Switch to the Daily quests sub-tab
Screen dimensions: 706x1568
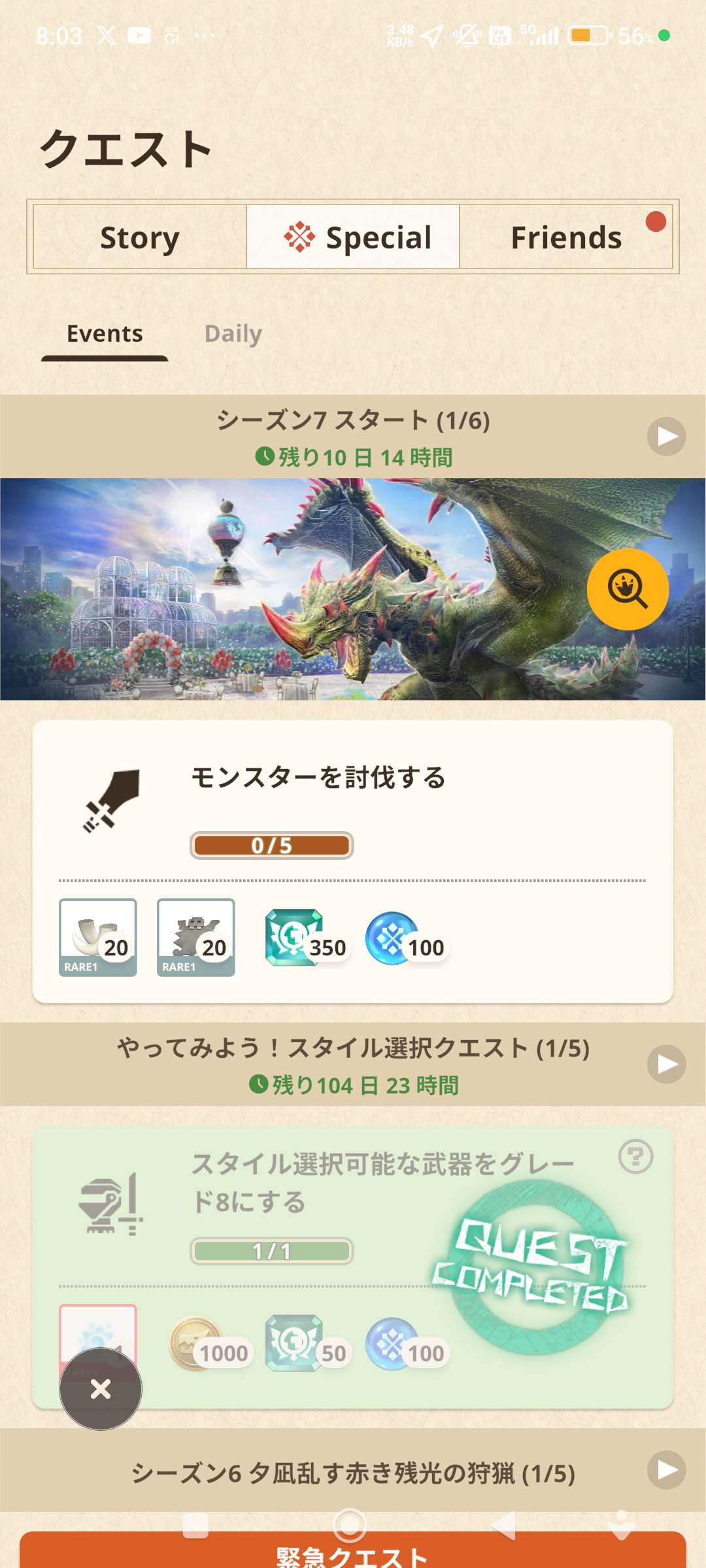click(233, 334)
